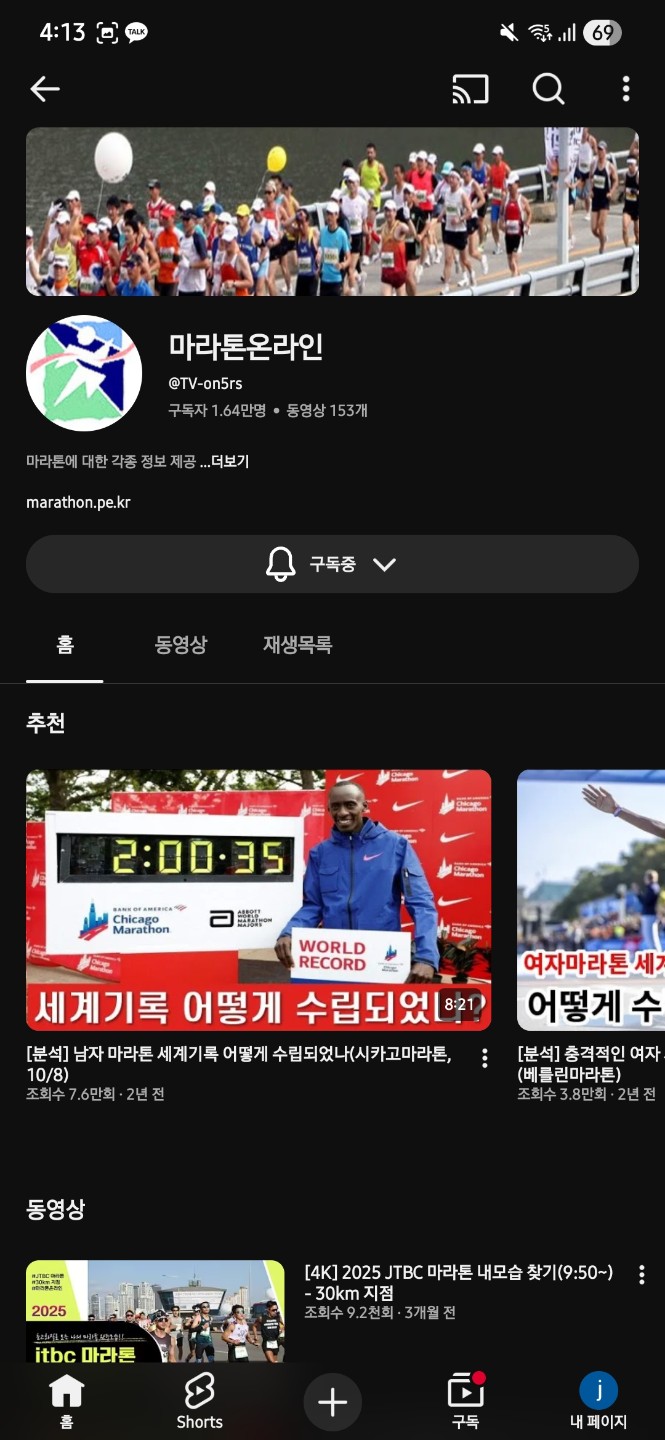This screenshot has width=665, height=1440.
Task: Select the 홈 channel tab
Action: pyautogui.click(x=65, y=645)
